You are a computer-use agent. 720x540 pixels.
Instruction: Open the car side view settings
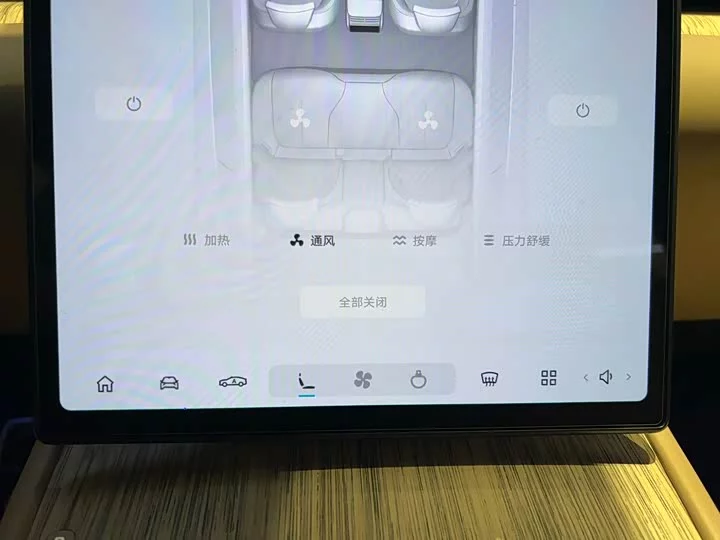pos(233,382)
